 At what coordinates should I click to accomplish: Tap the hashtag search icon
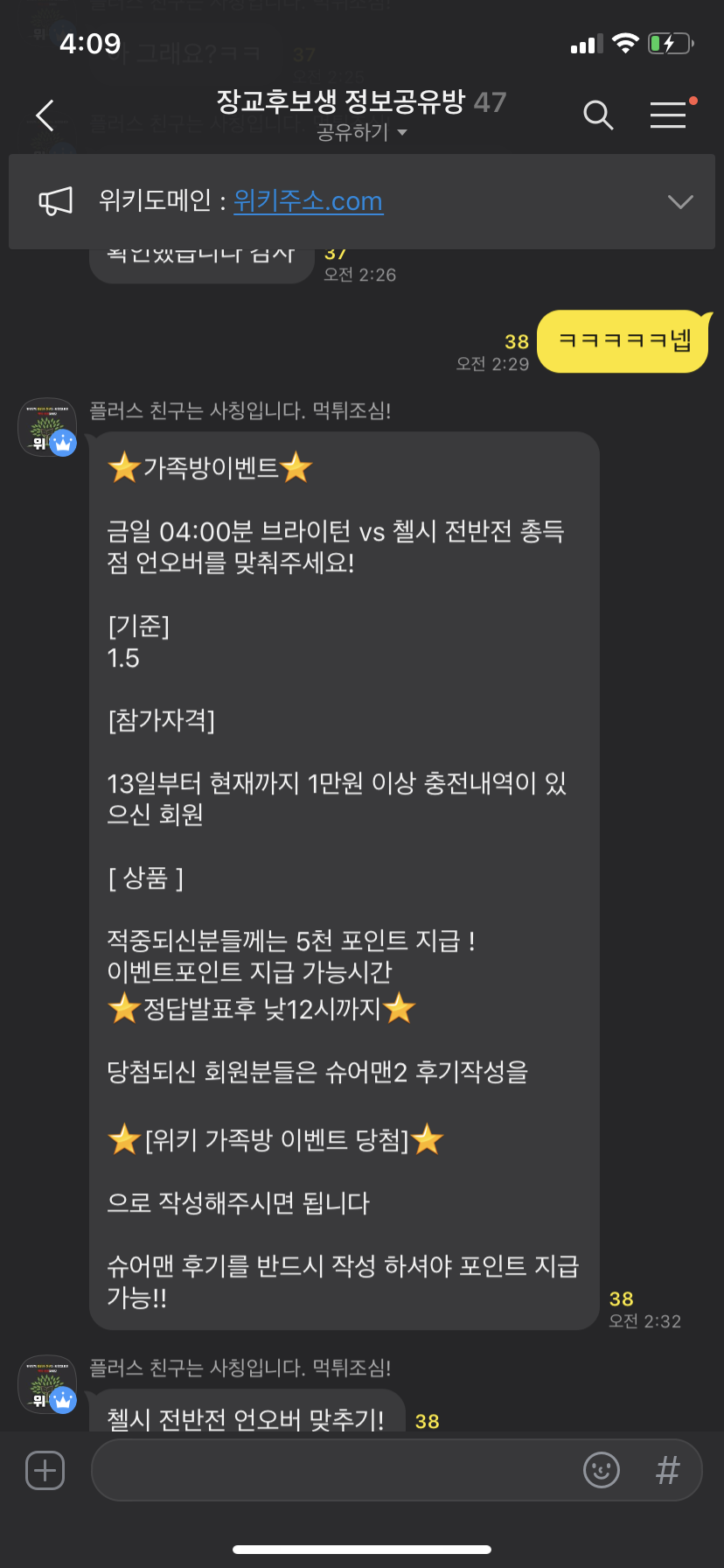668,1470
